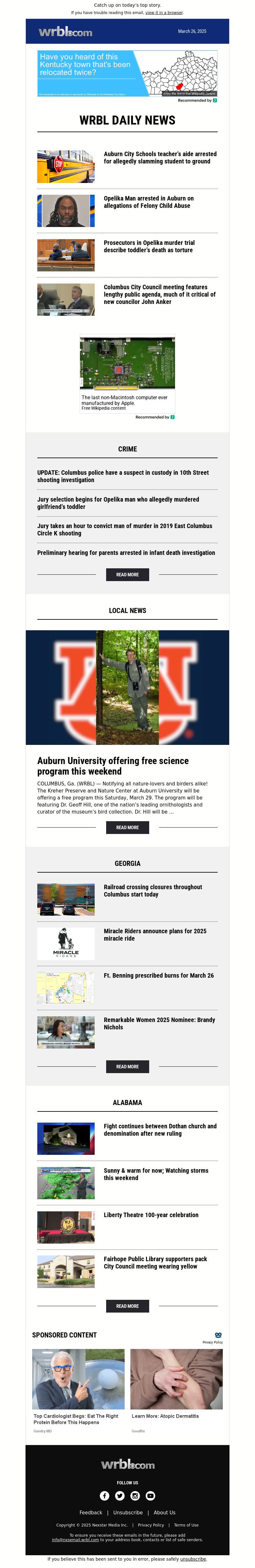Tap Read More under the Georgia section
Screen dimensions: 255x1568
click(127, 1066)
